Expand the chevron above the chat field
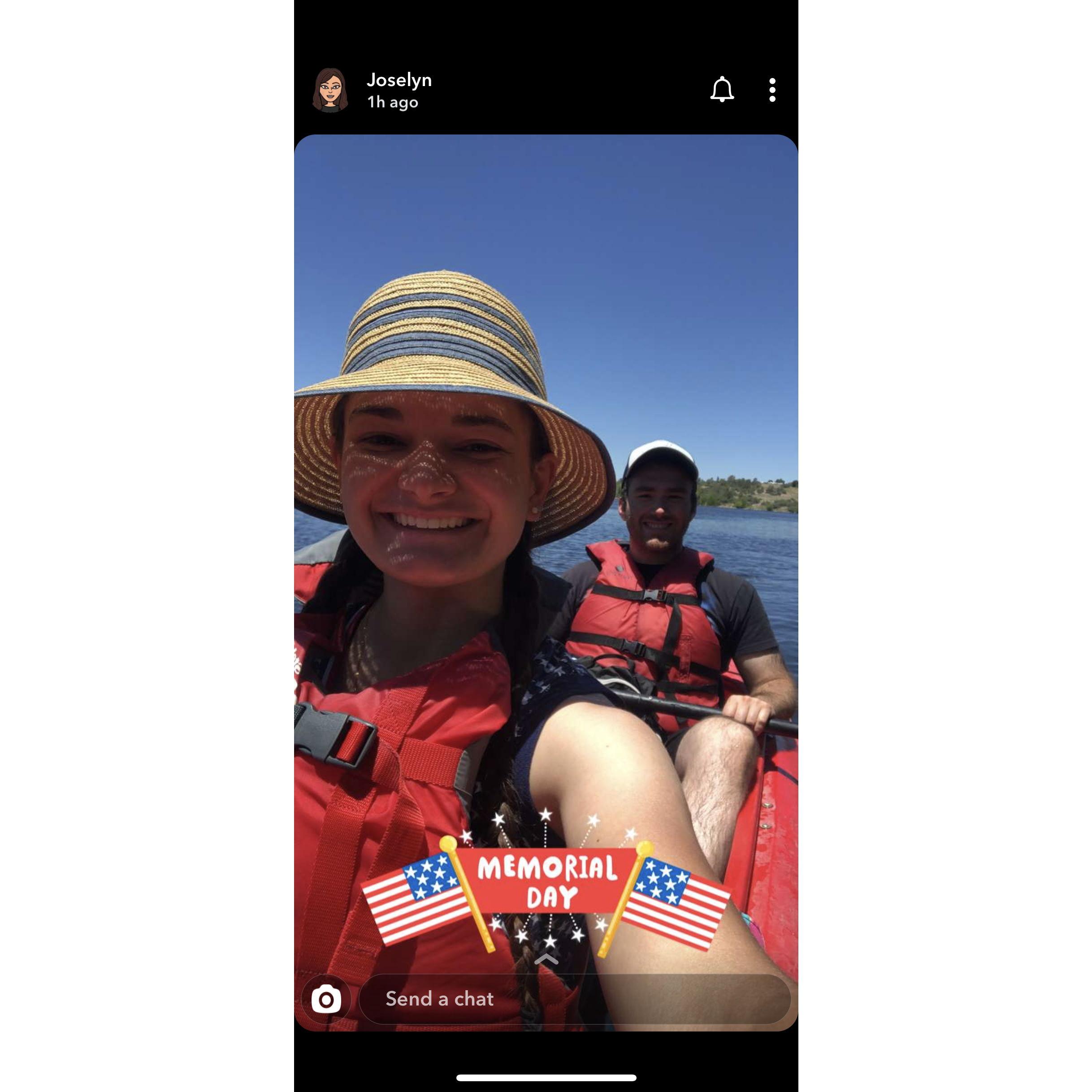Image resolution: width=1092 pixels, height=1092 pixels. coord(546,959)
